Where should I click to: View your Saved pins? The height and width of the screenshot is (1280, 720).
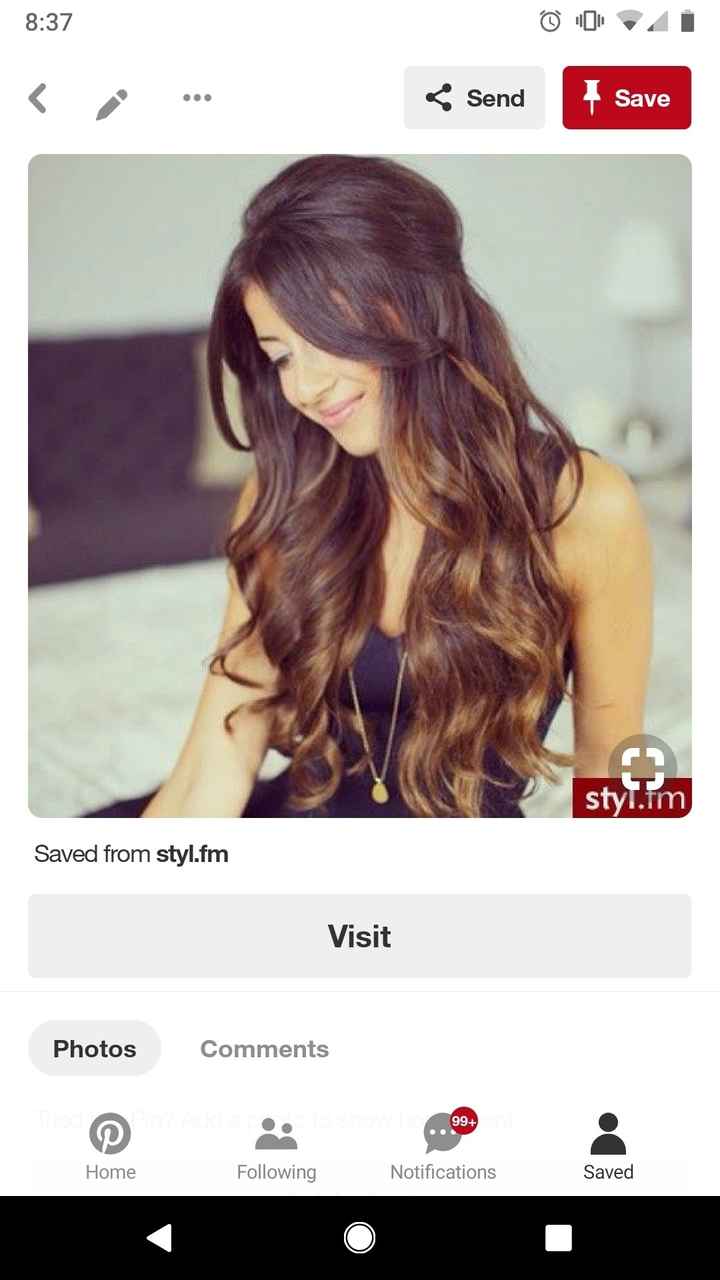coord(608,1145)
